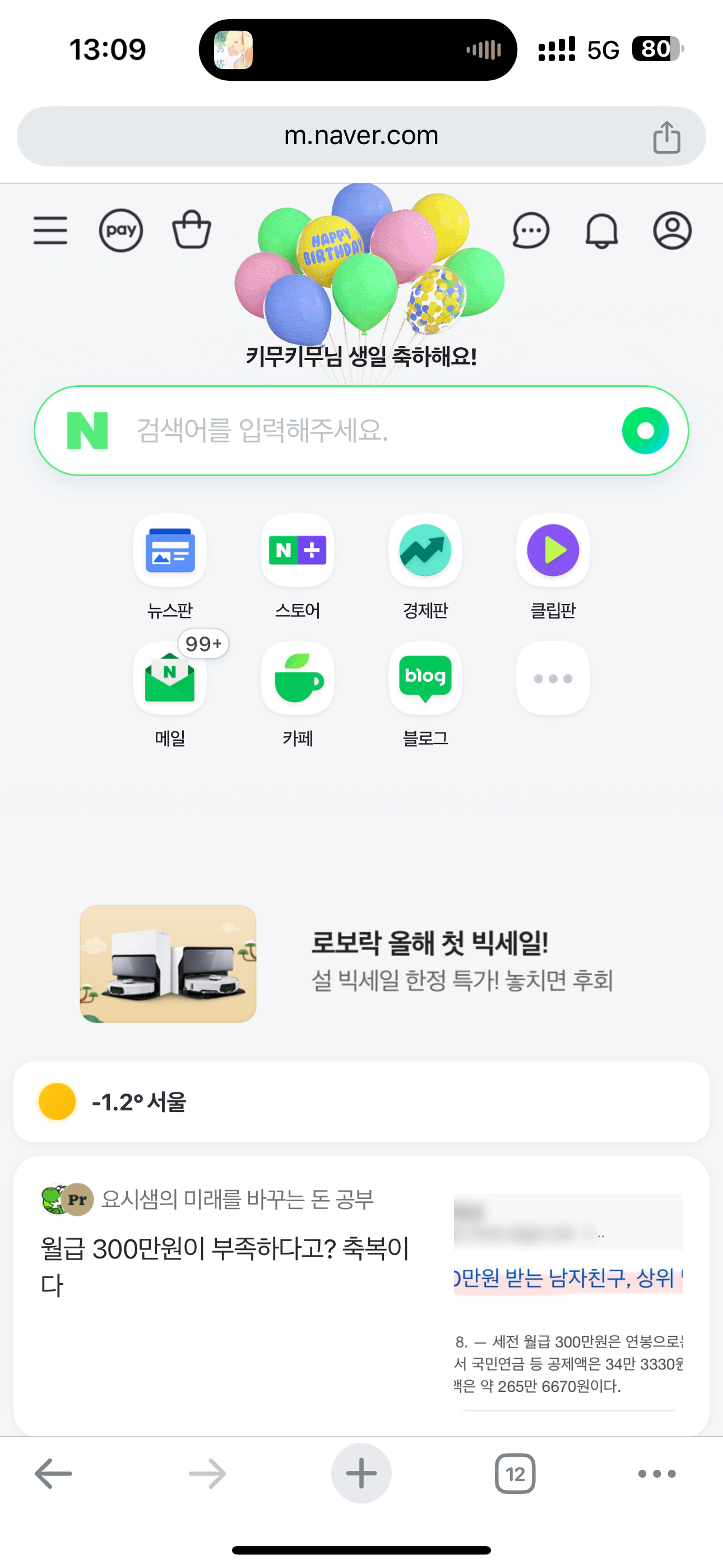Show more shortcuts with three dots
This screenshot has height=1568, width=723.
(x=553, y=679)
